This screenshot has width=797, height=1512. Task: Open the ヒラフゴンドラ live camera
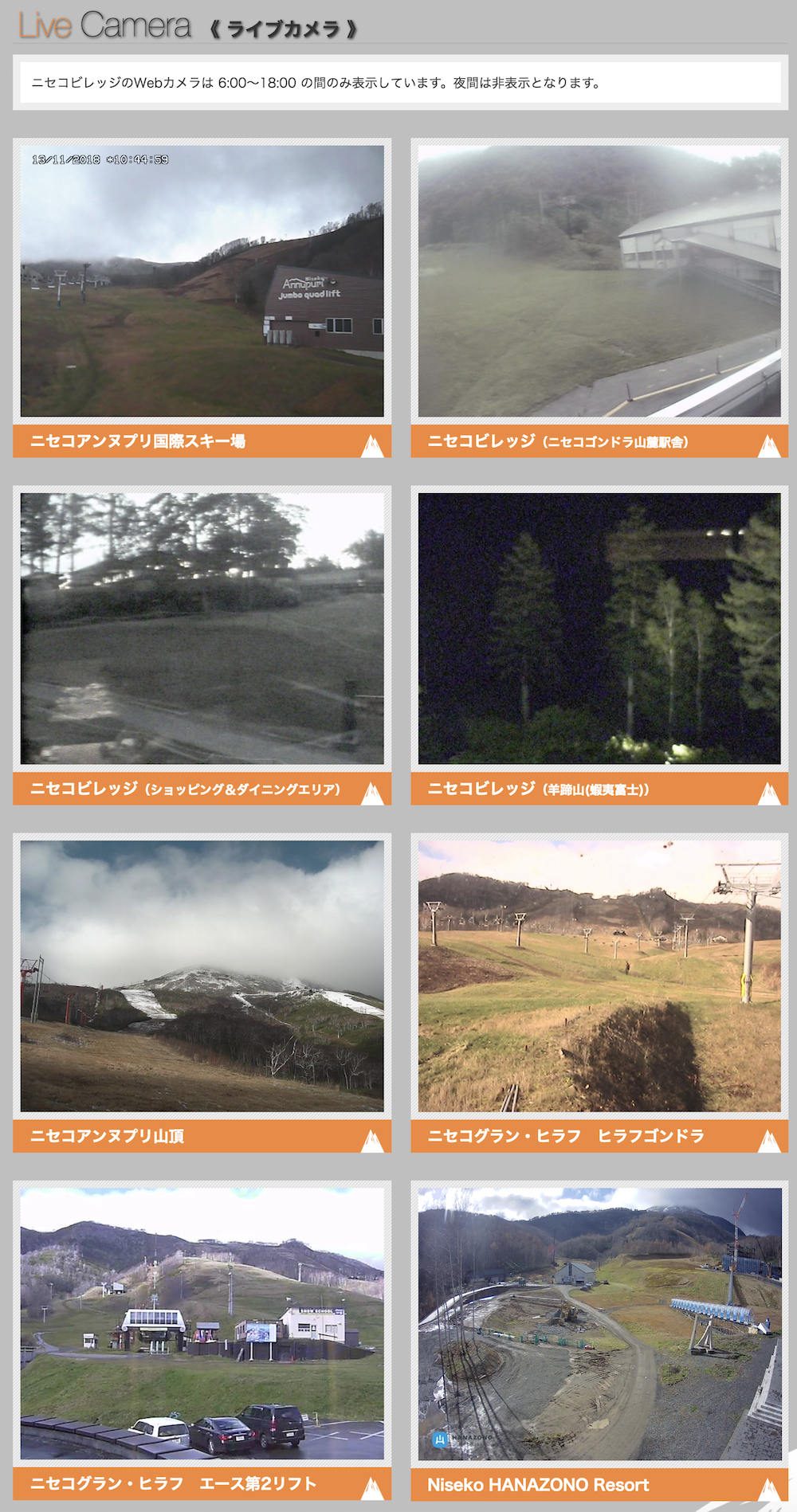point(599,976)
